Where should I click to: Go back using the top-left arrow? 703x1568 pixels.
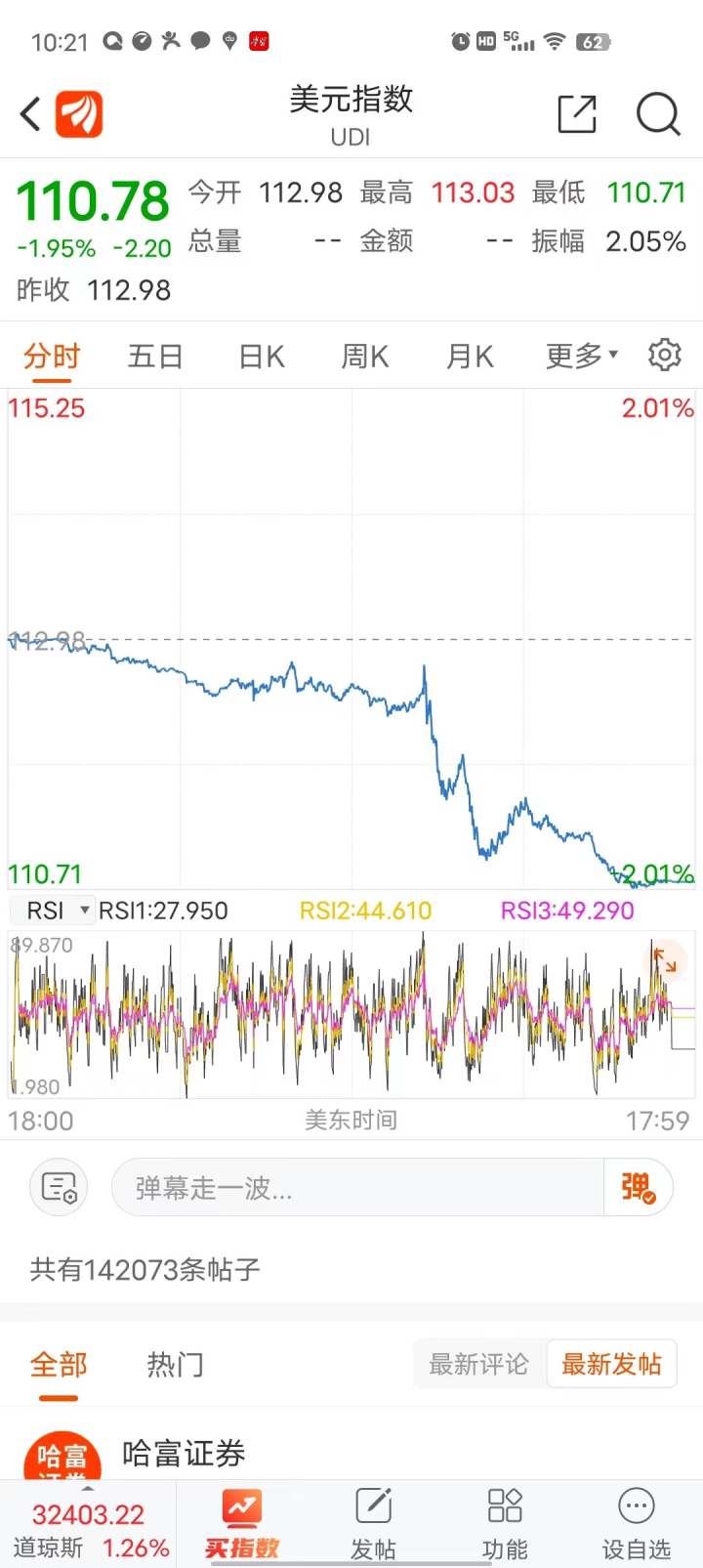coord(31,114)
